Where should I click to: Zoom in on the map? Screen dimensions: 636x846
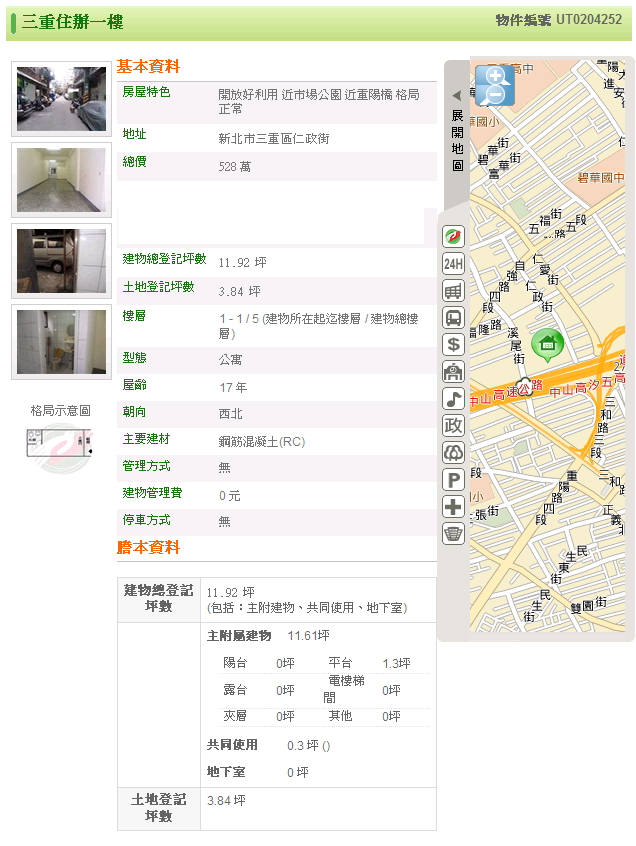[x=494, y=76]
